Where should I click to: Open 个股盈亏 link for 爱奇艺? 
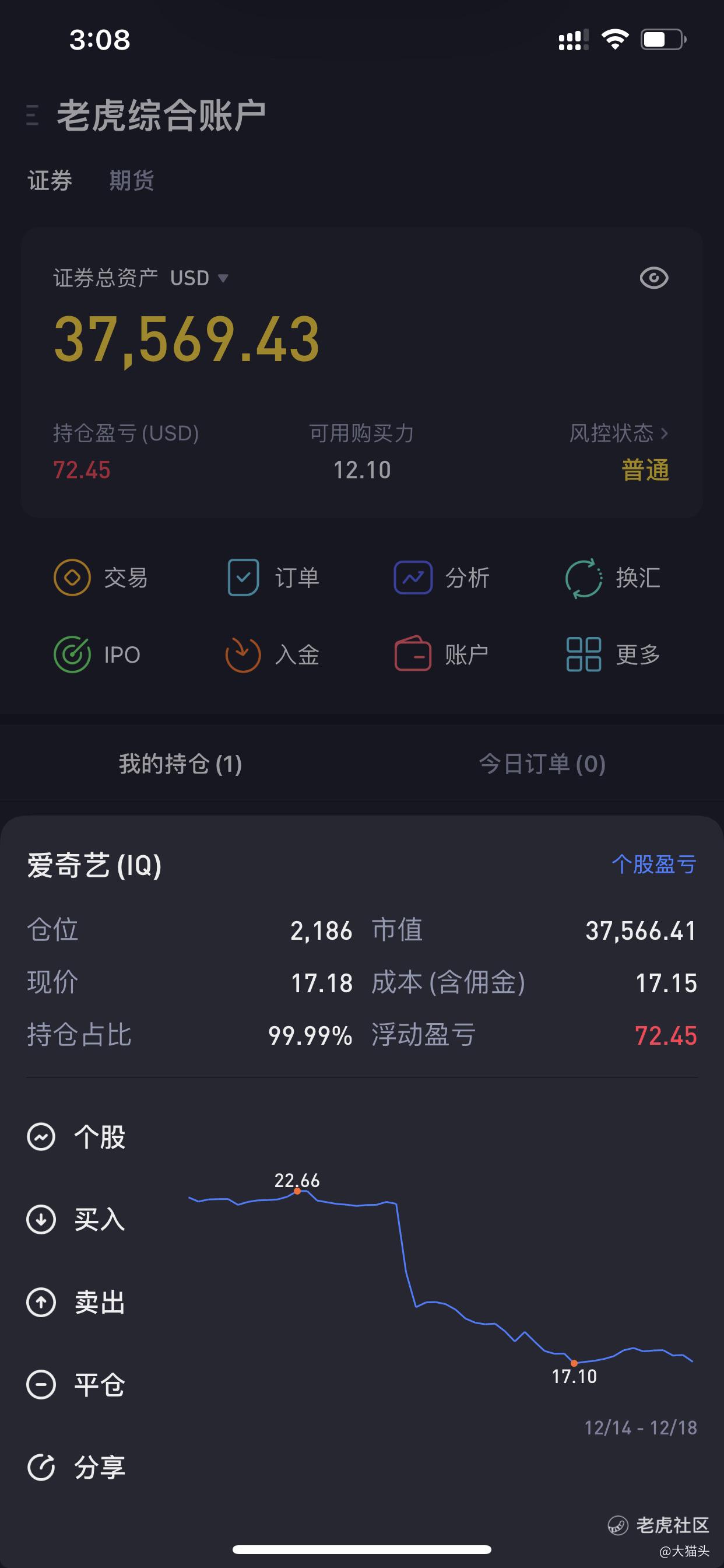click(x=653, y=864)
